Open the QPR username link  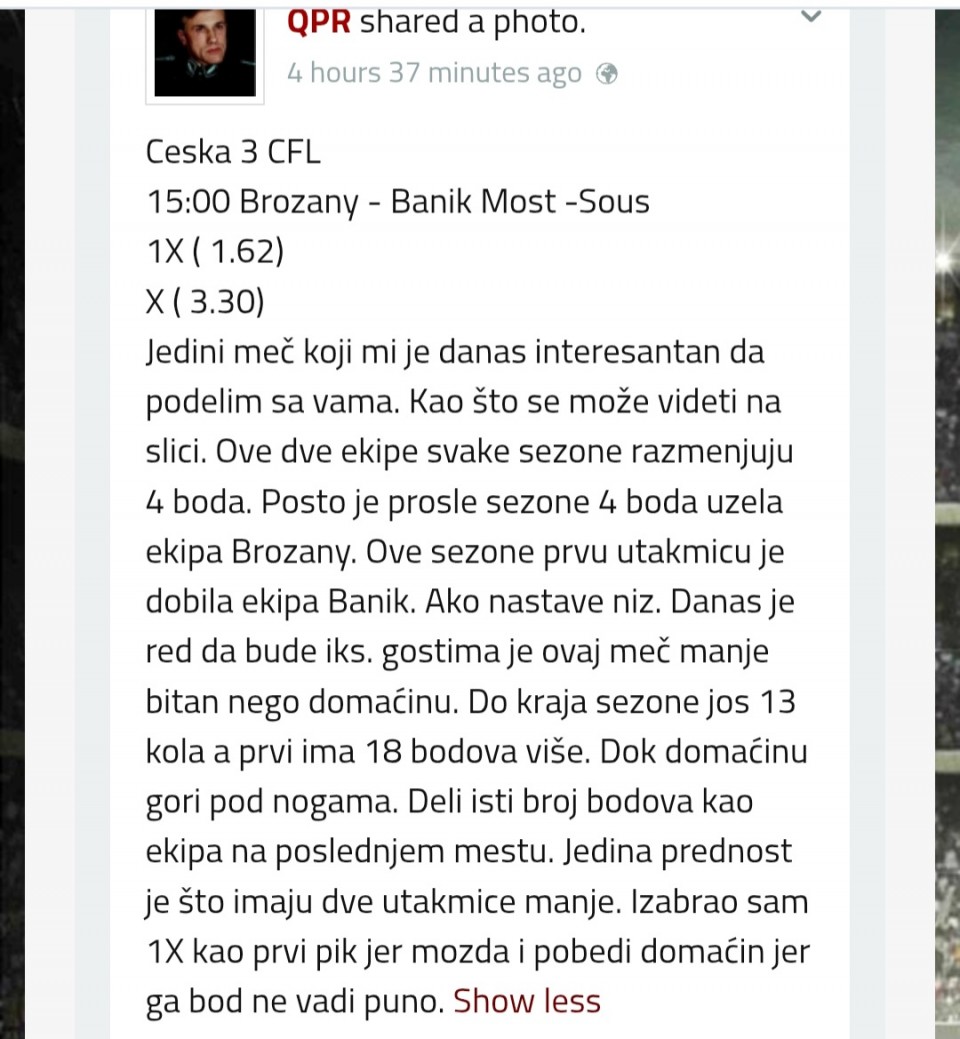click(318, 23)
